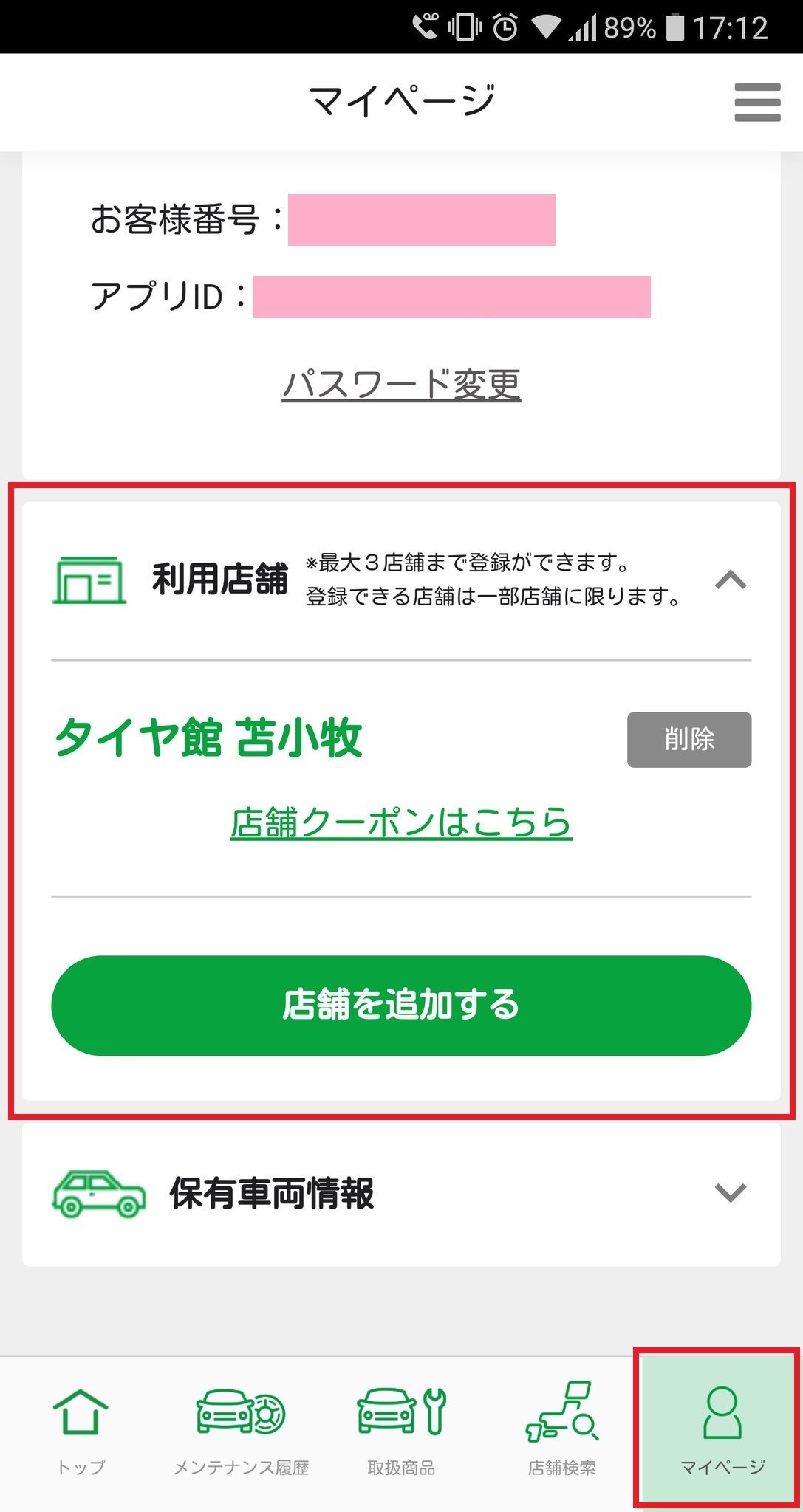803x1512 pixels.
Task: Expand the 保有車両情報 section
Action: click(730, 1192)
